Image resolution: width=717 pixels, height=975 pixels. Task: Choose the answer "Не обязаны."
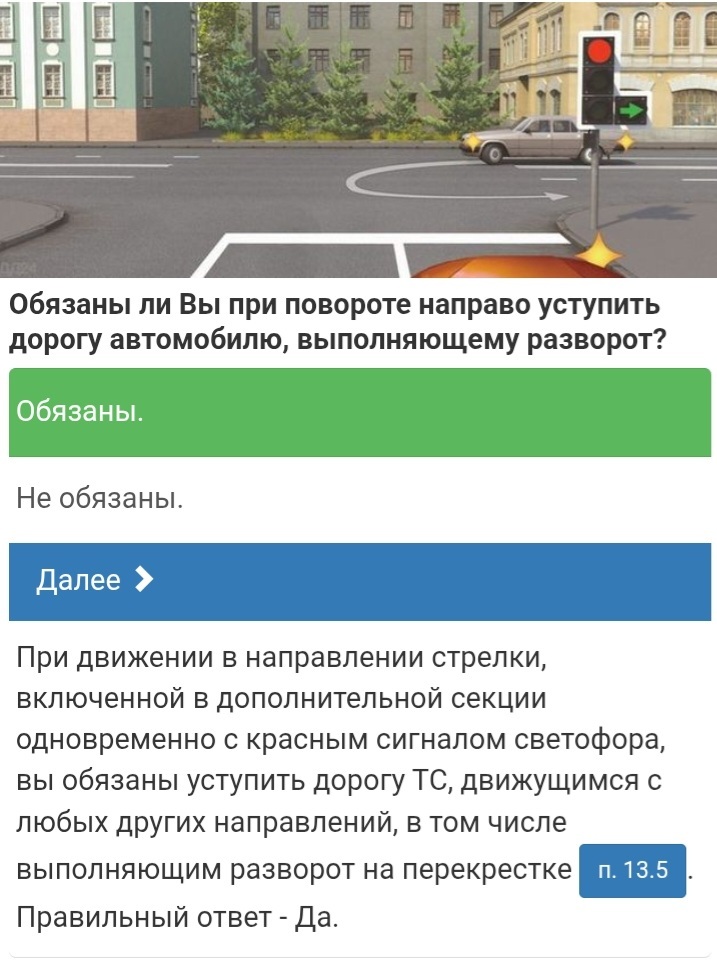[x=359, y=498]
